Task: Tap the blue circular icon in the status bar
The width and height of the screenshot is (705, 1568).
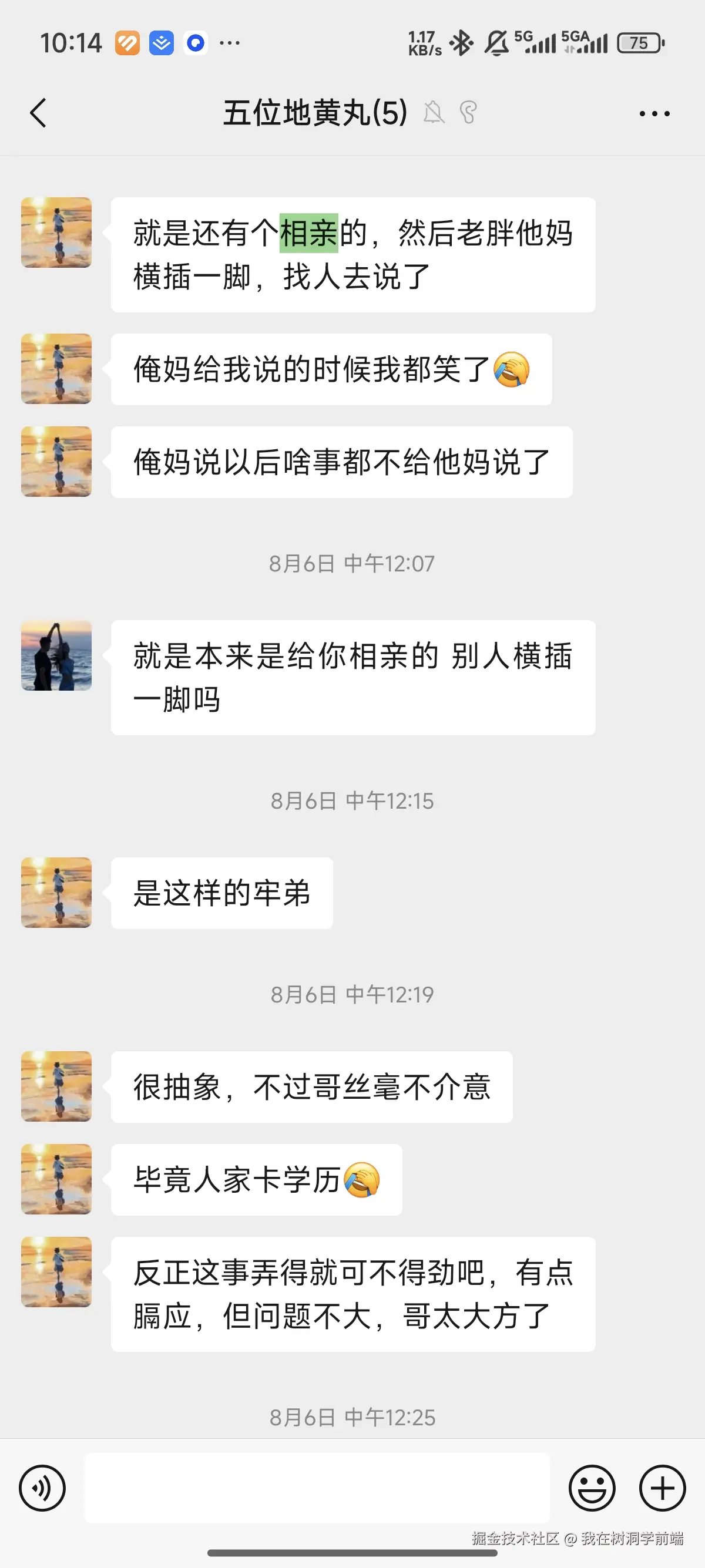Action: [195, 43]
